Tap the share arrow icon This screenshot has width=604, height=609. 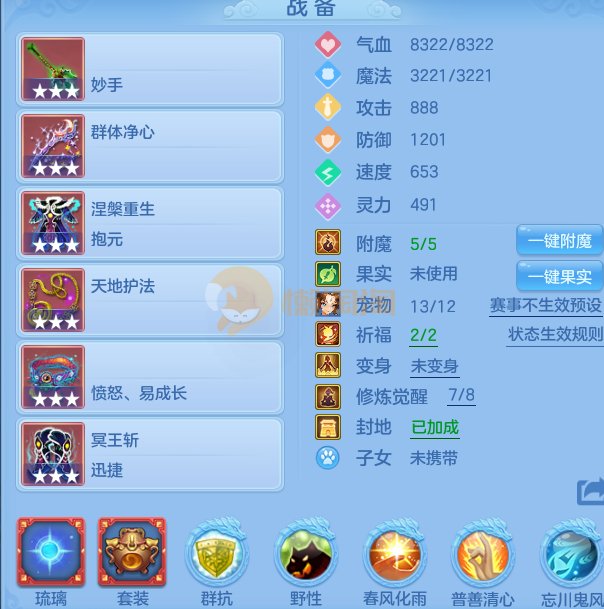coord(590,491)
